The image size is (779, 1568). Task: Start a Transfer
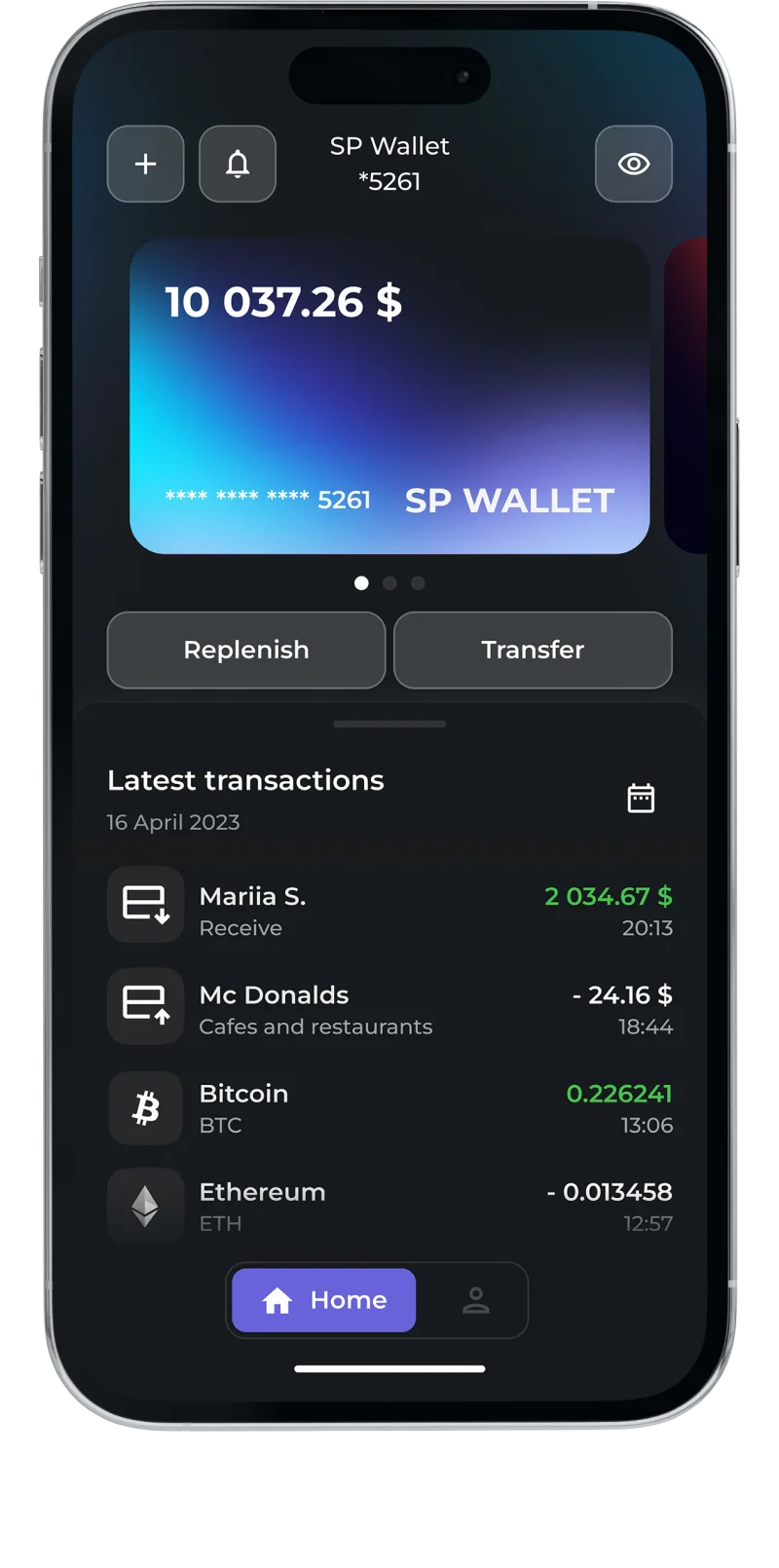[533, 650]
